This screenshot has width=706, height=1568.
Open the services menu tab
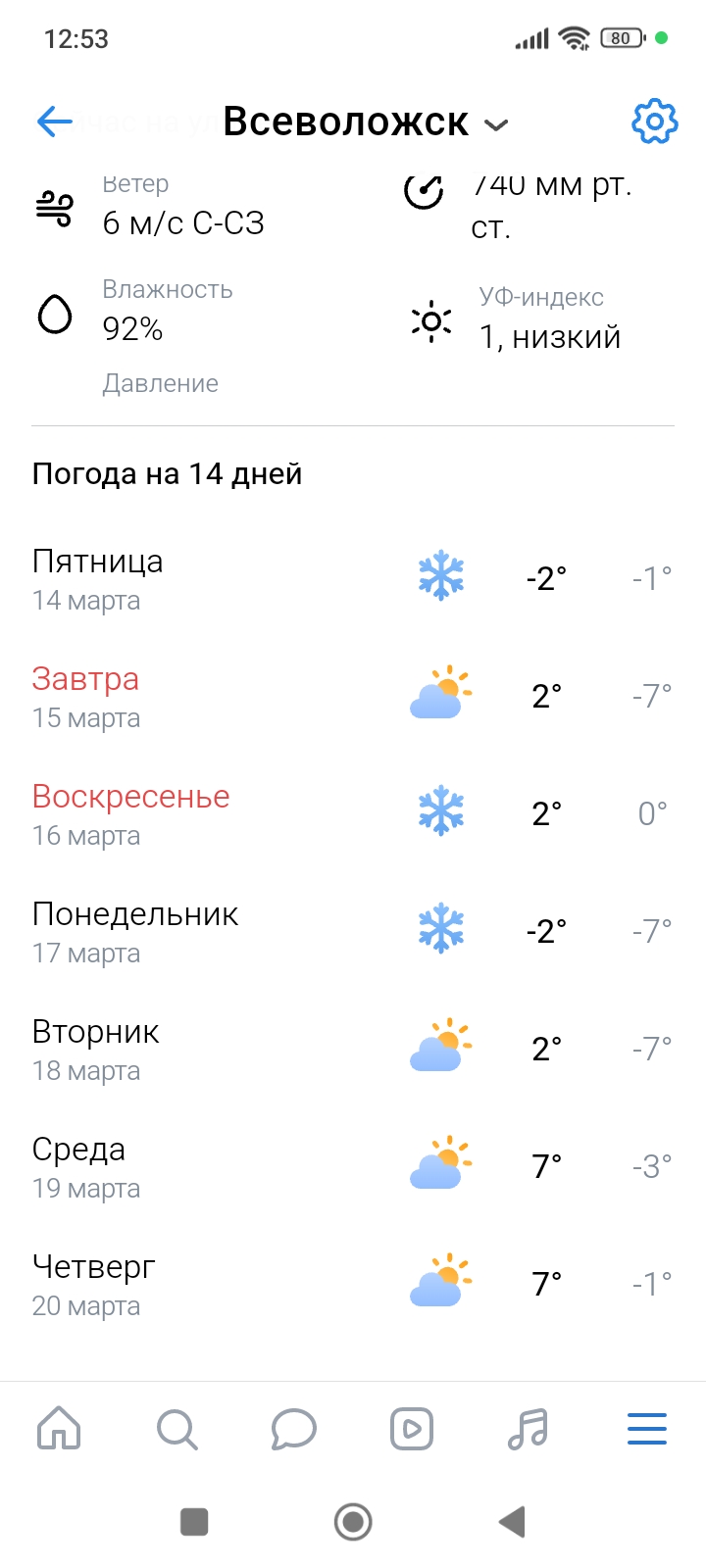(646, 1429)
